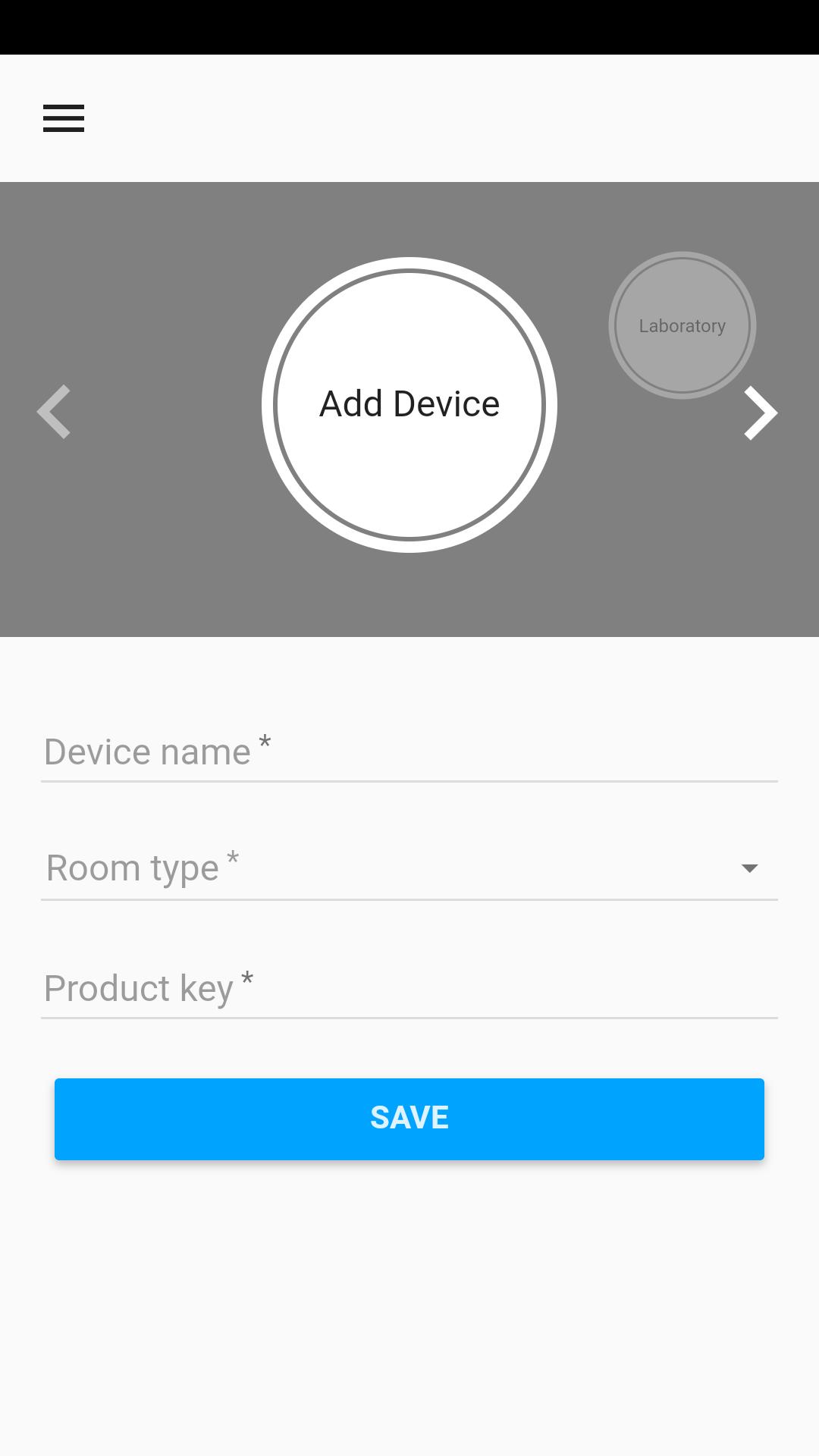Expand the Room type dropdown
Image resolution: width=819 pixels, height=1456 pixels.
tap(409, 868)
